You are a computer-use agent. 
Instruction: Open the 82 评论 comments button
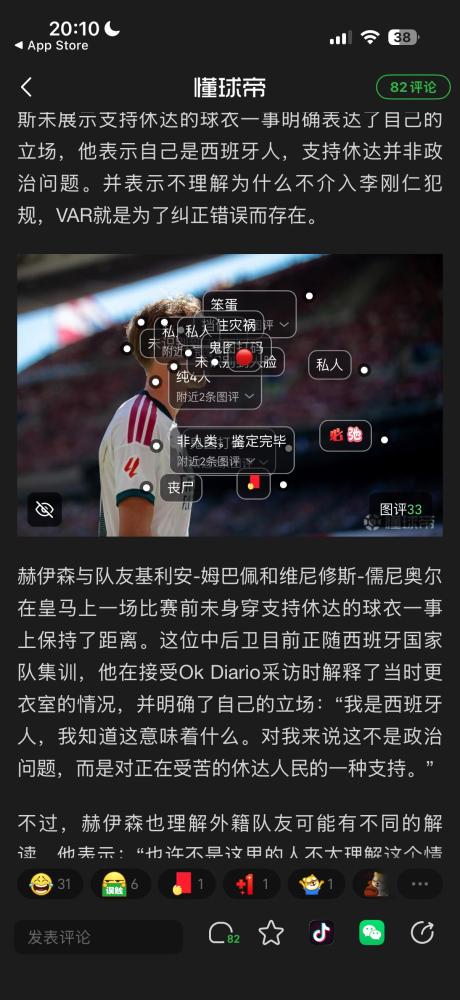413,87
